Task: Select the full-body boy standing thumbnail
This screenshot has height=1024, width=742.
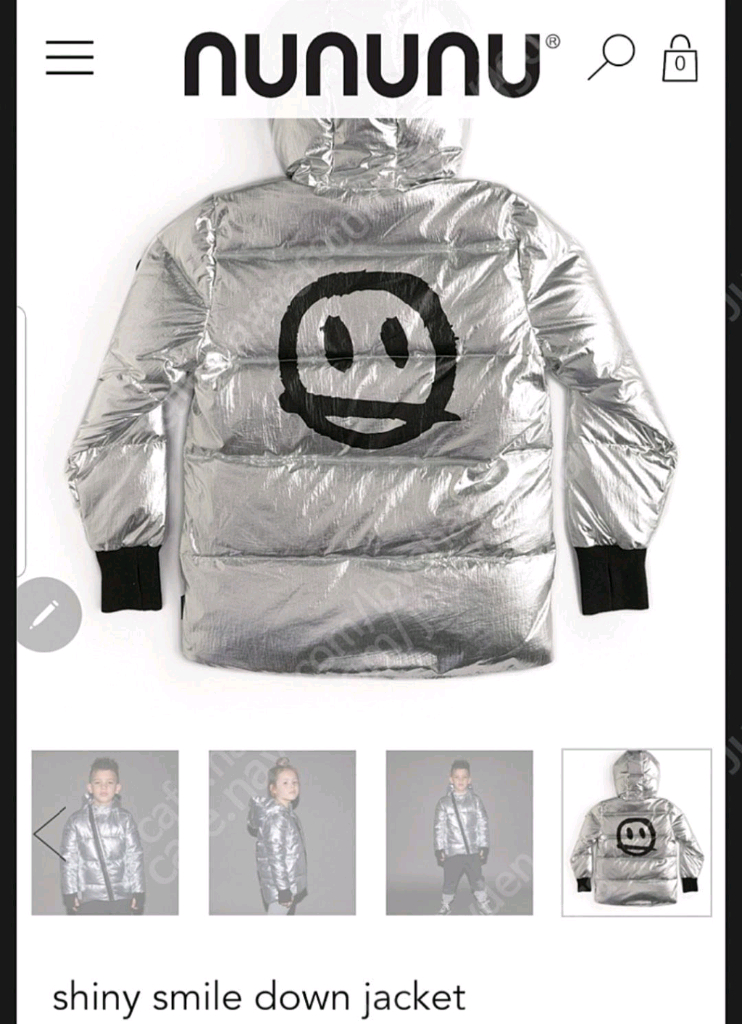Action: (x=459, y=833)
